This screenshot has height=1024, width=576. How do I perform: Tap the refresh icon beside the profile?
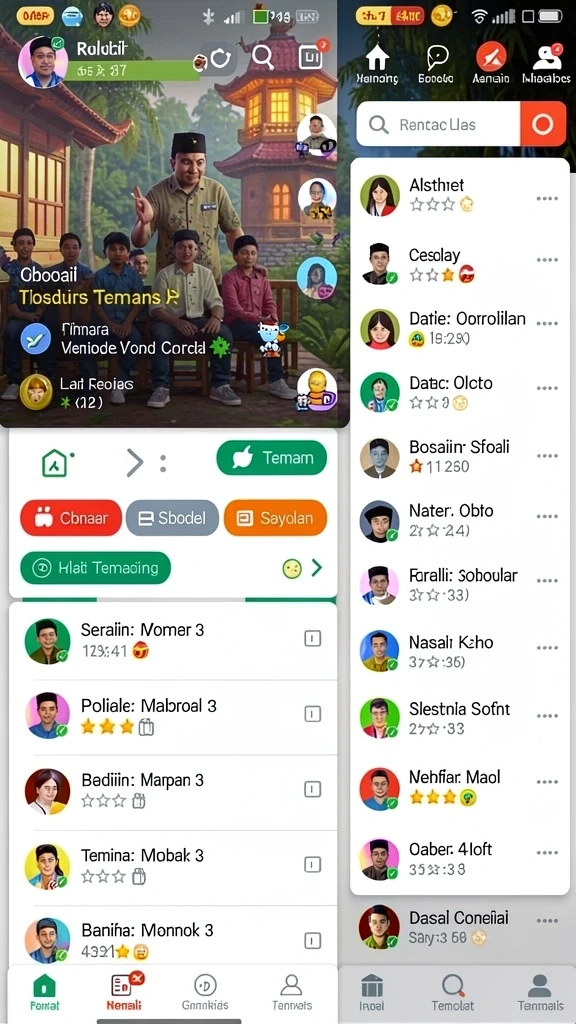click(x=220, y=59)
